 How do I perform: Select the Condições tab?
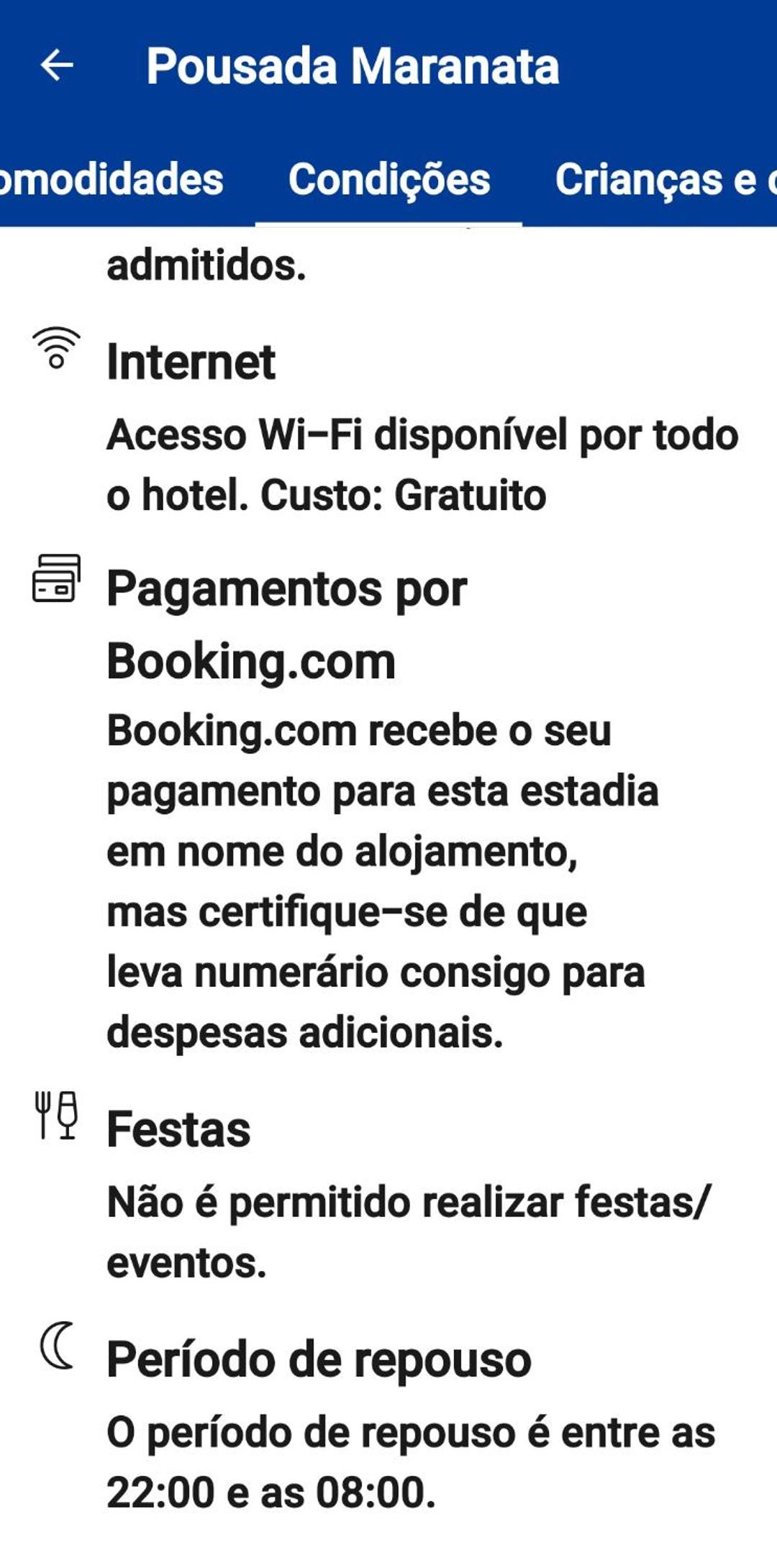click(389, 179)
